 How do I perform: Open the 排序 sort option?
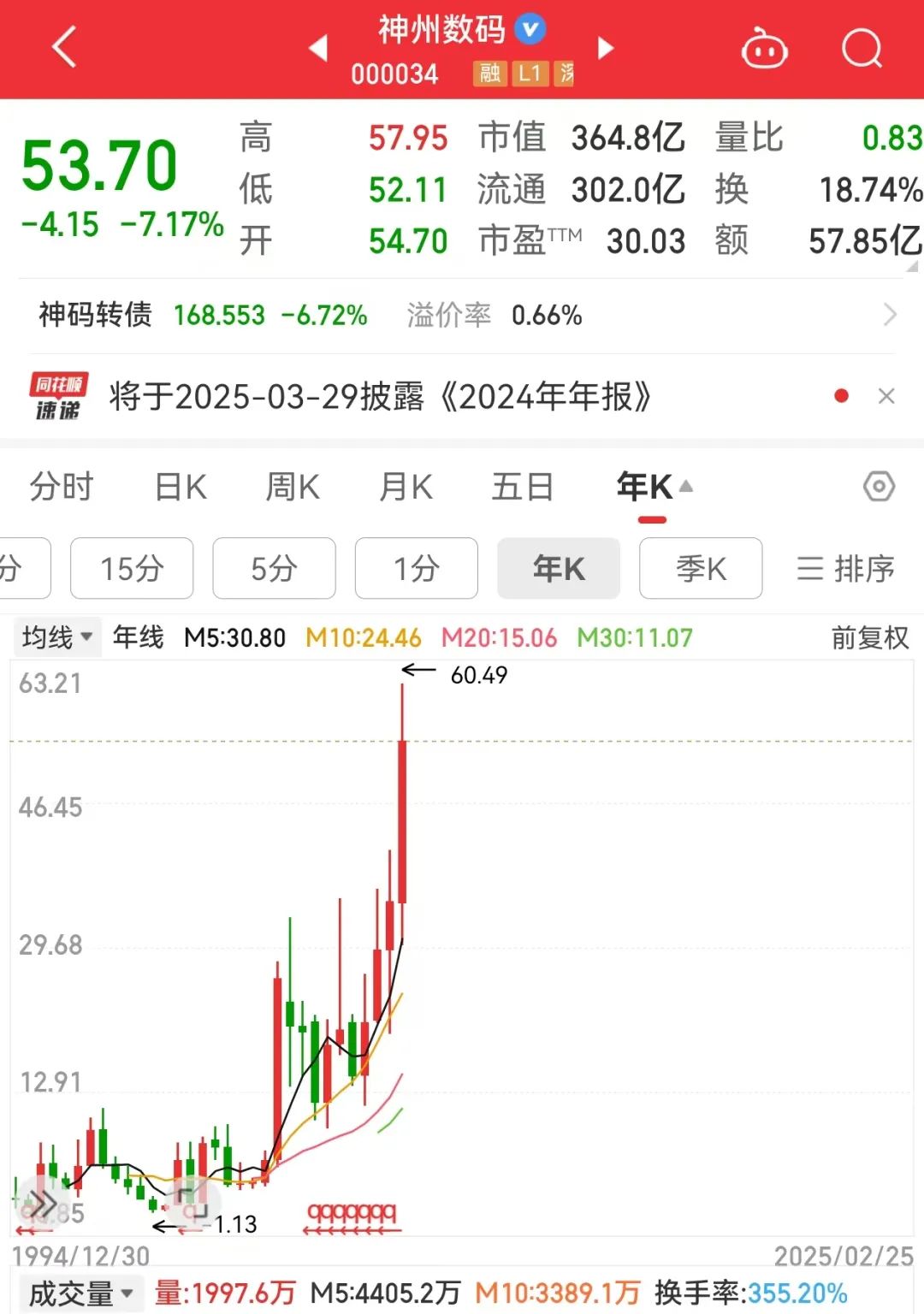point(845,568)
